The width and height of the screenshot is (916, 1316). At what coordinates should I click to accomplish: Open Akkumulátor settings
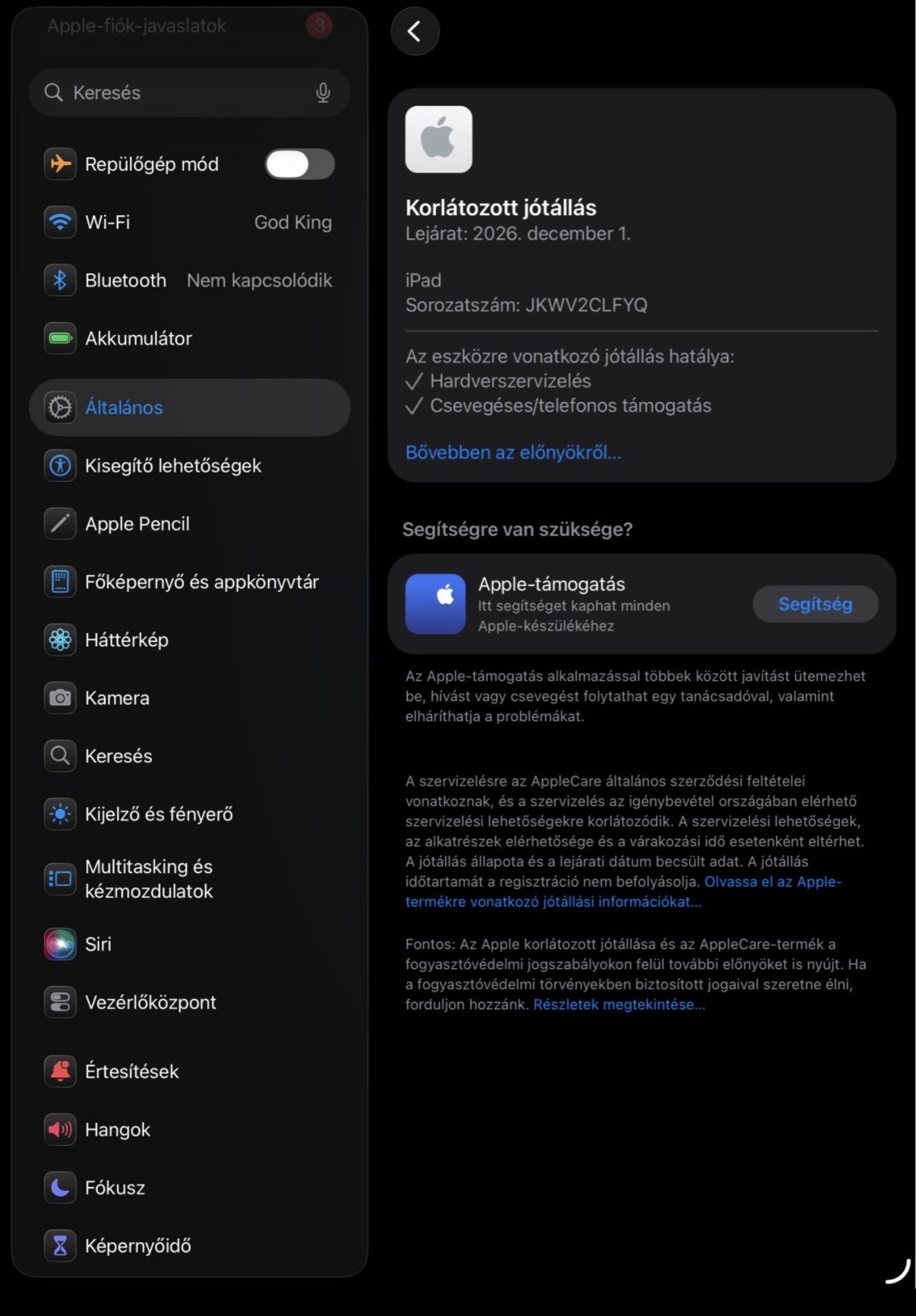pyautogui.click(x=190, y=338)
